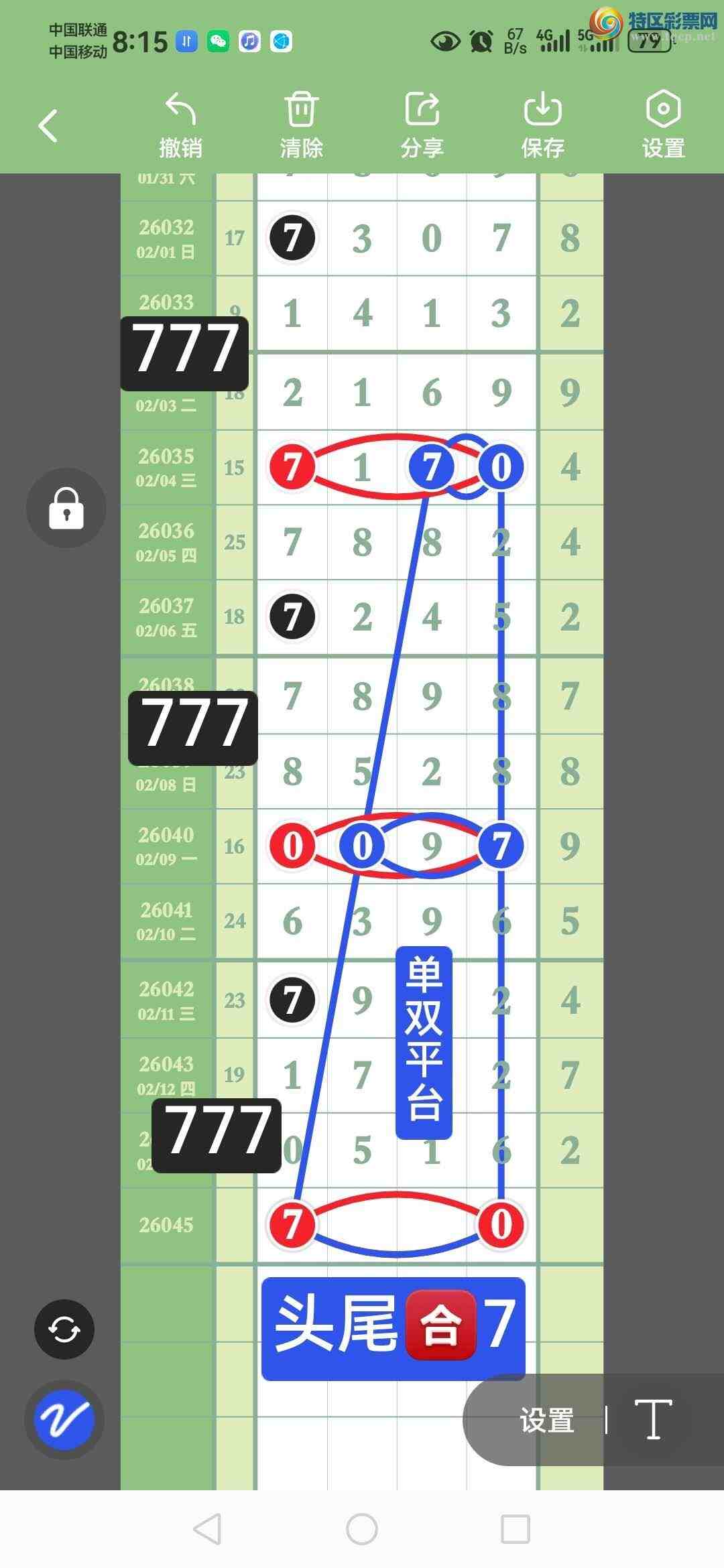The width and height of the screenshot is (724, 1568).
Task: Undo the last drawing with 撤销
Action: tap(180, 125)
